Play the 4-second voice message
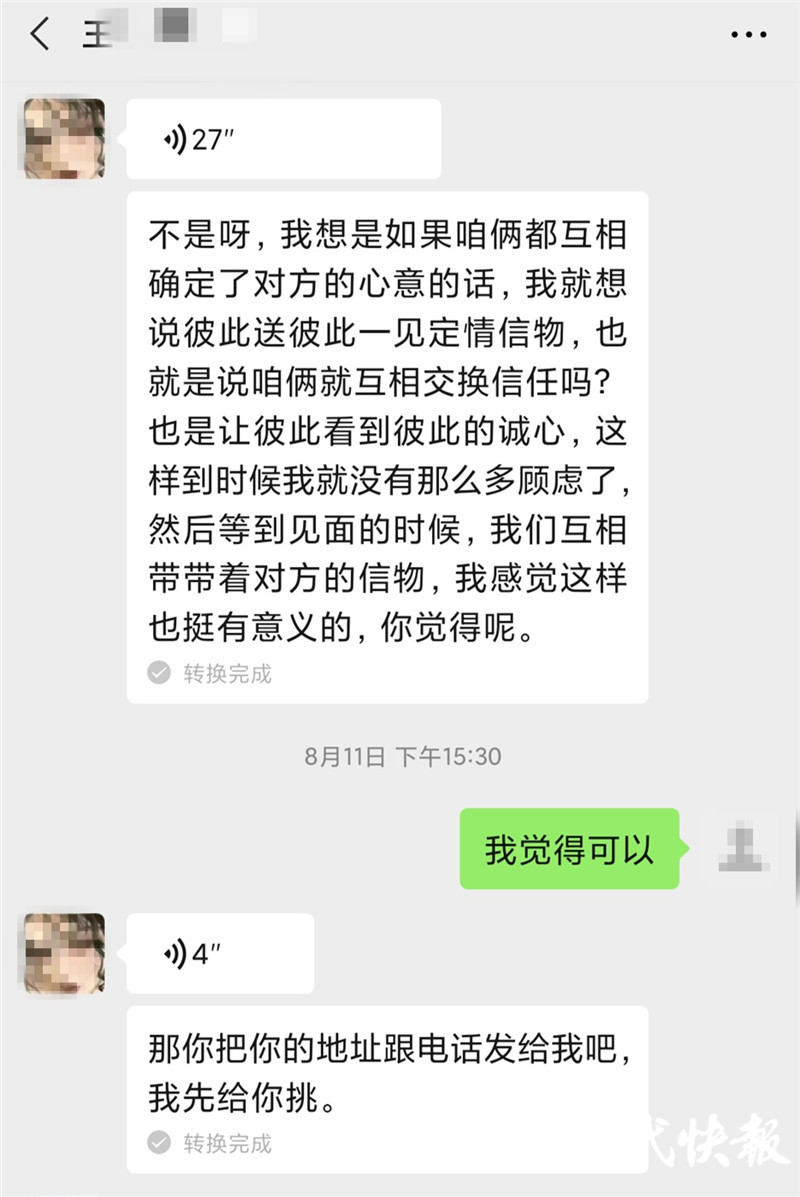 (x=220, y=954)
